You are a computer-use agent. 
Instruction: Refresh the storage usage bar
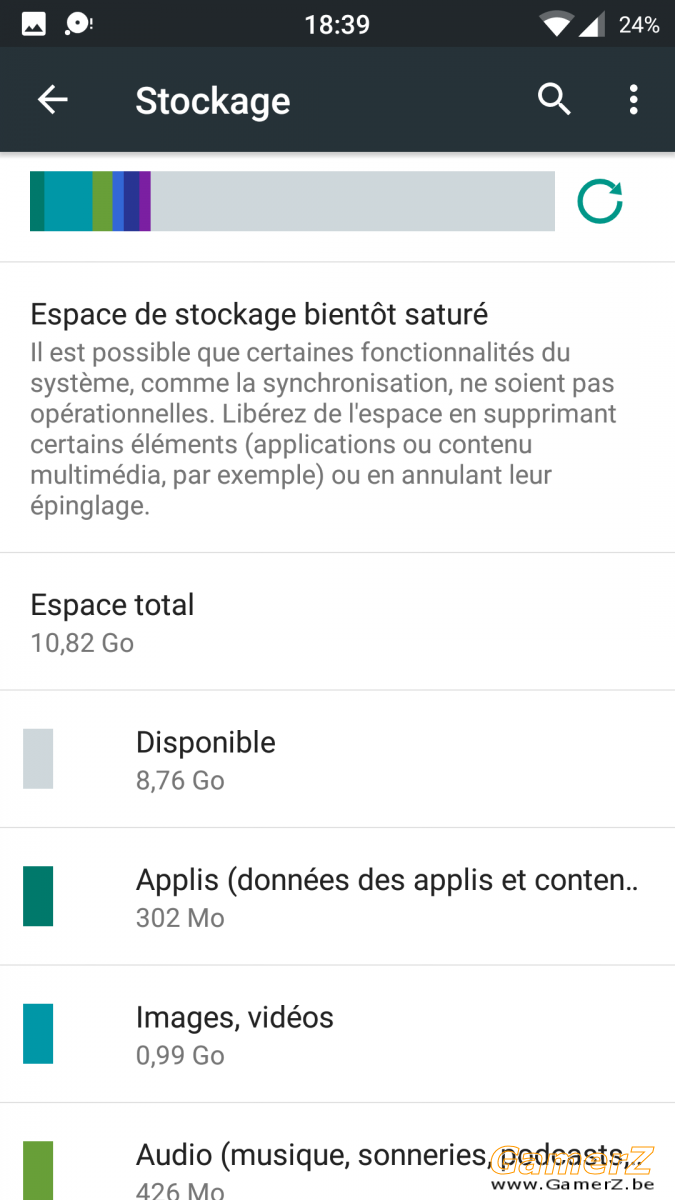coord(600,201)
